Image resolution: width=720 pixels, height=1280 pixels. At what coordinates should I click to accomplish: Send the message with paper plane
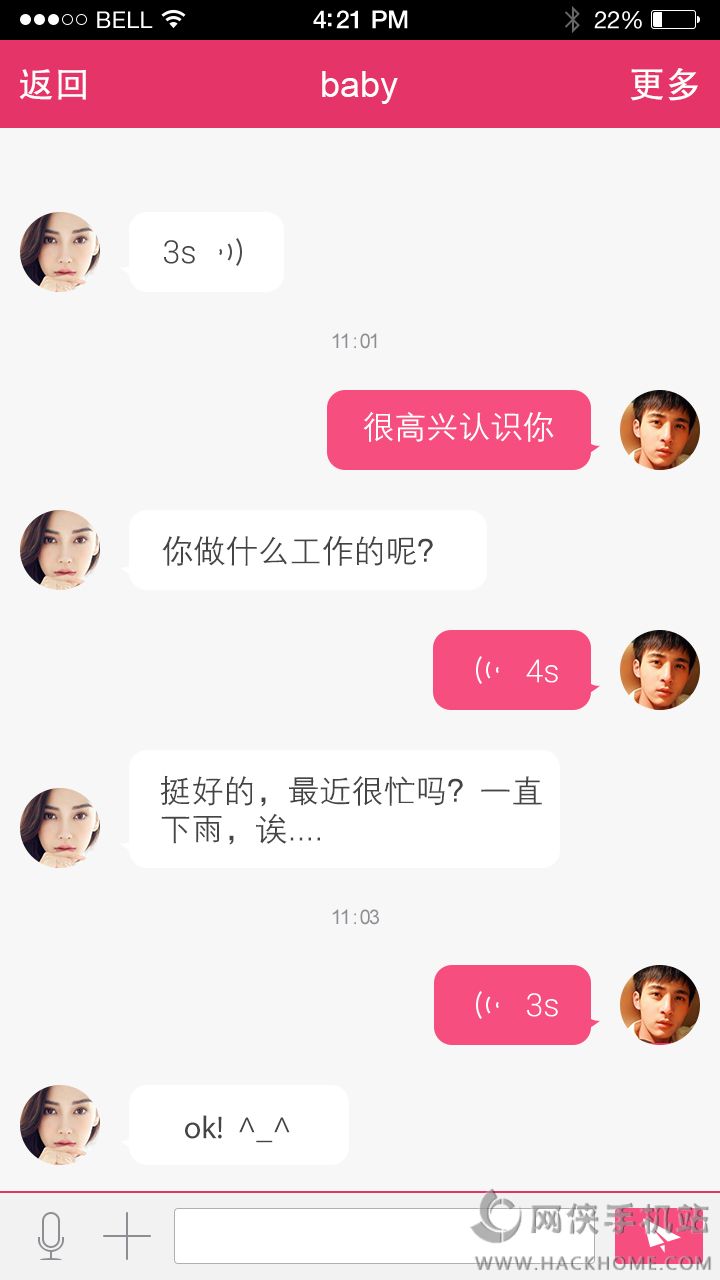coord(658,1238)
